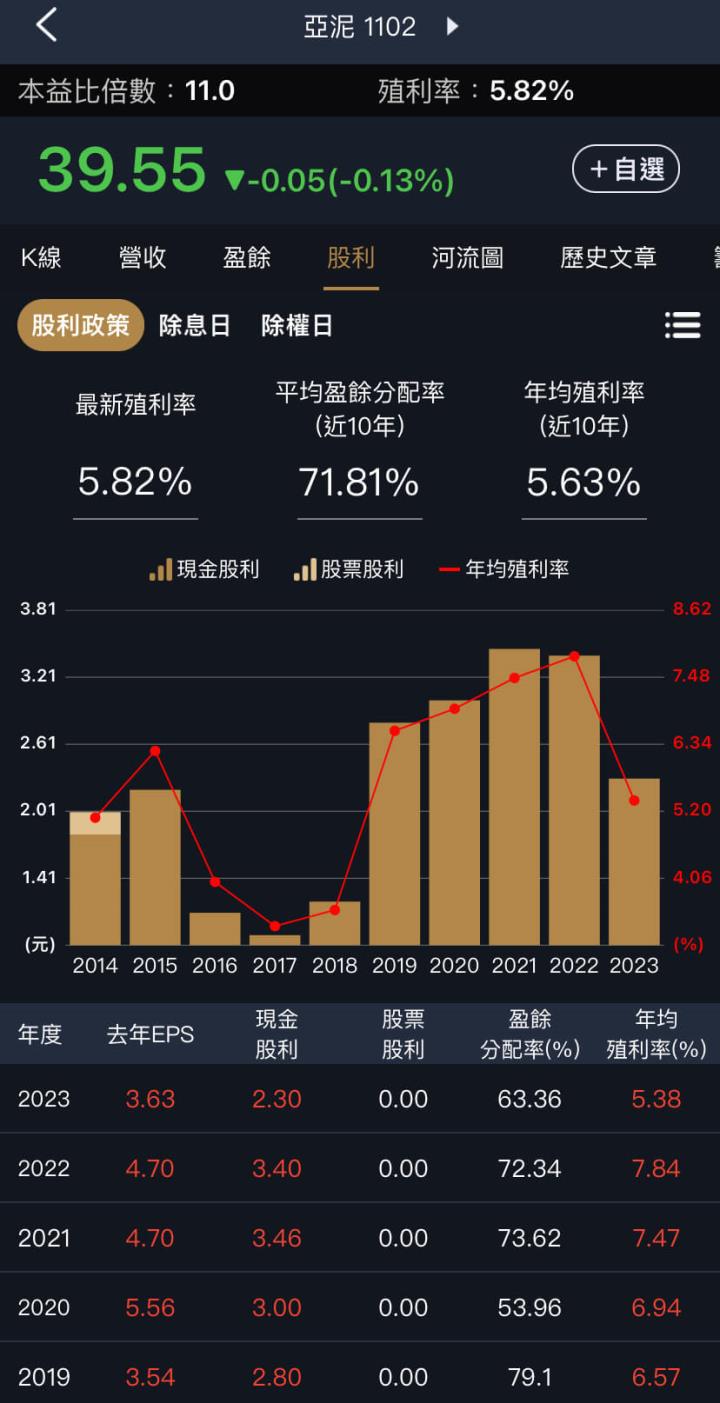Switch to the next stock with the arrow
Image resolution: width=720 pixels, height=1403 pixels.
click(x=452, y=26)
